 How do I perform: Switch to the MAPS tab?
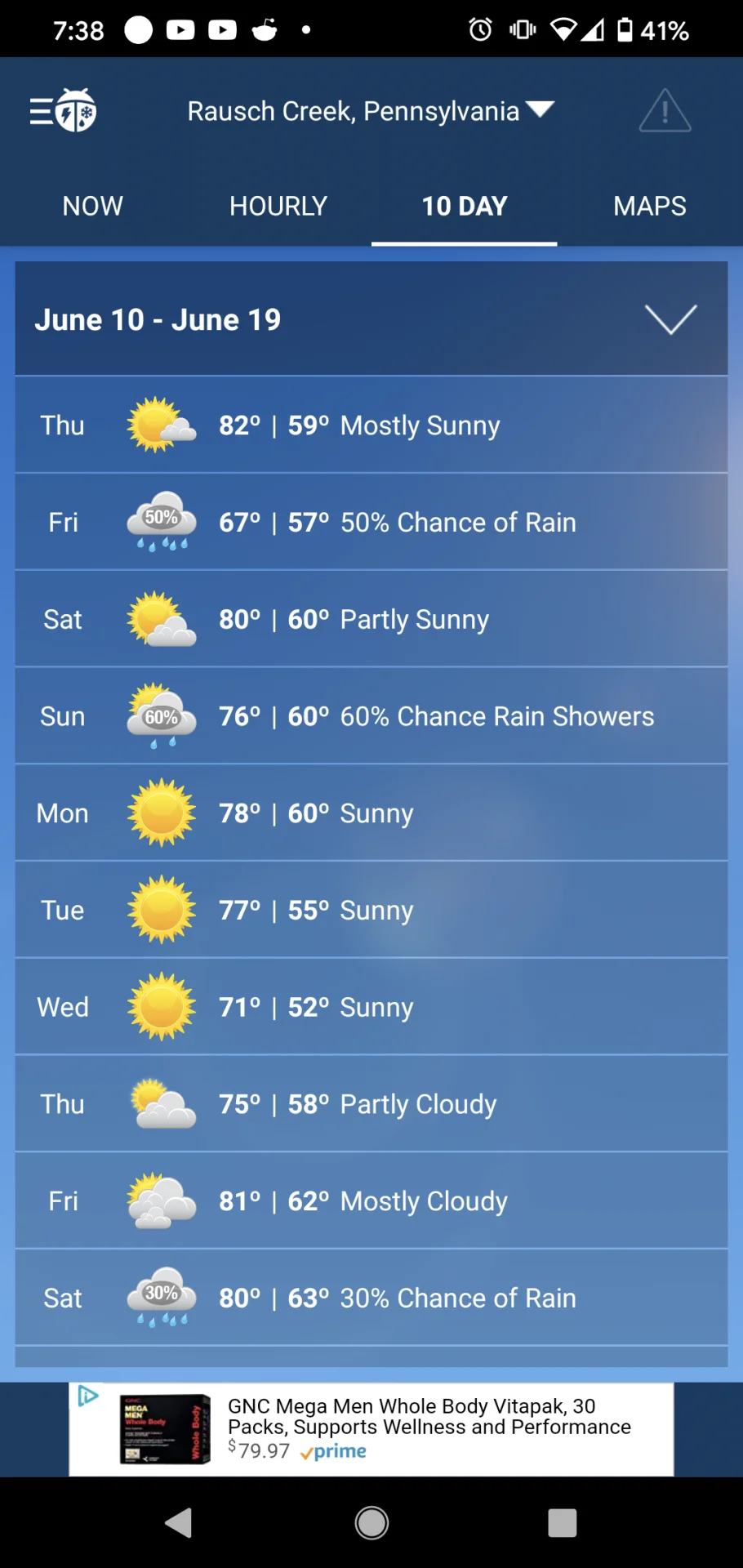click(x=650, y=206)
